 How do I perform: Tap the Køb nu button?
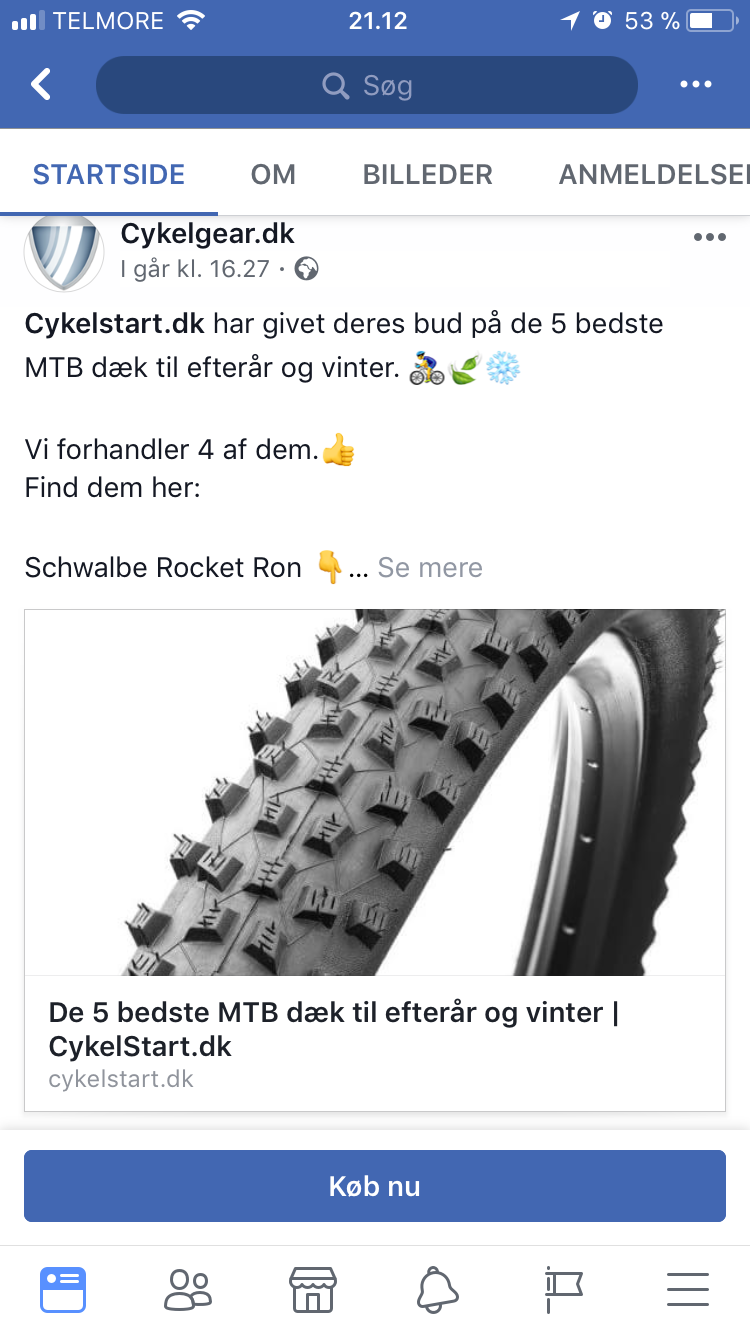point(375,1186)
